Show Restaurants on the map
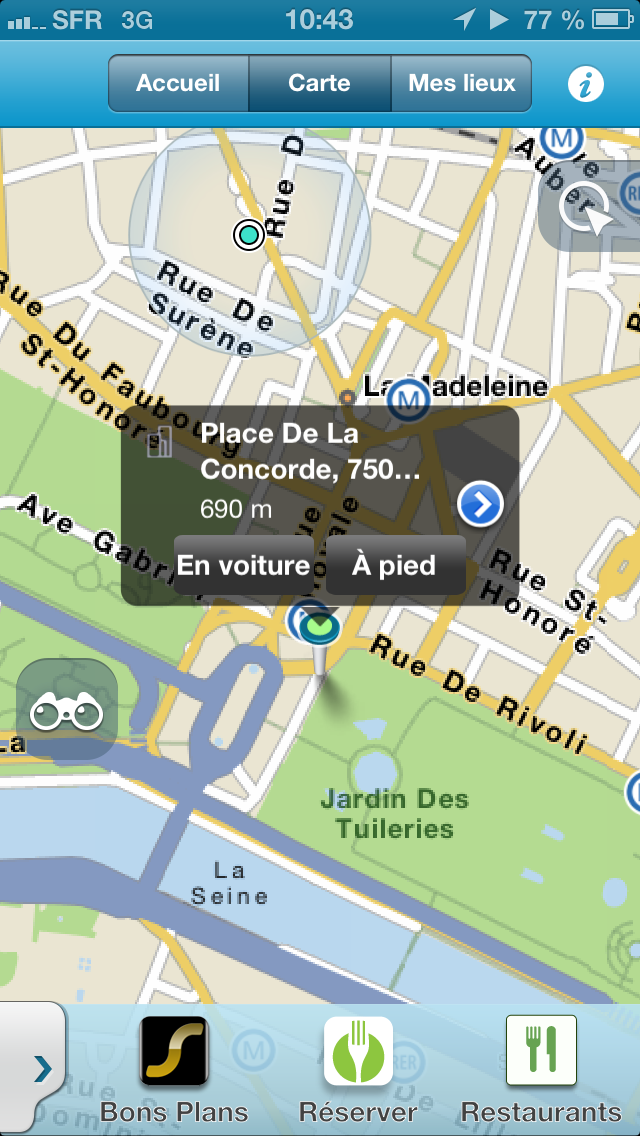The image size is (640, 1136). coord(541,1070)
